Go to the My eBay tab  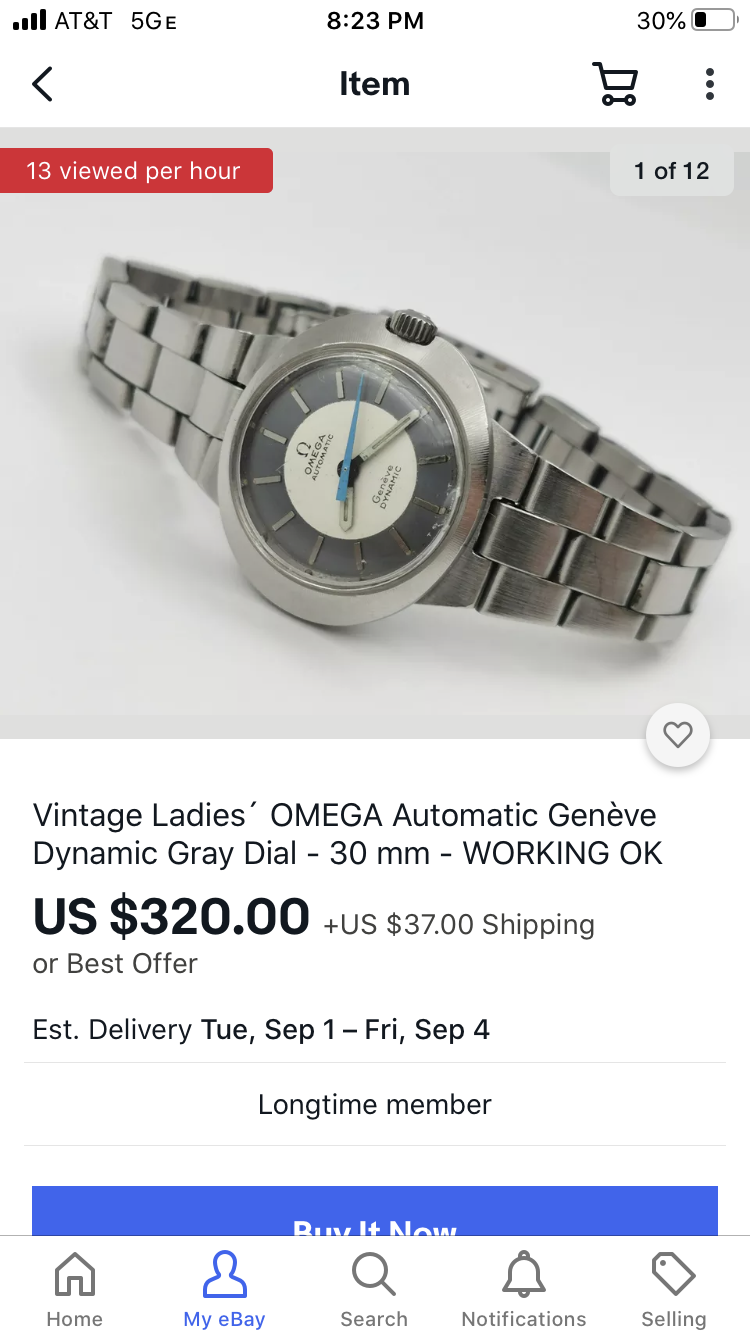tap(224, 1290)
